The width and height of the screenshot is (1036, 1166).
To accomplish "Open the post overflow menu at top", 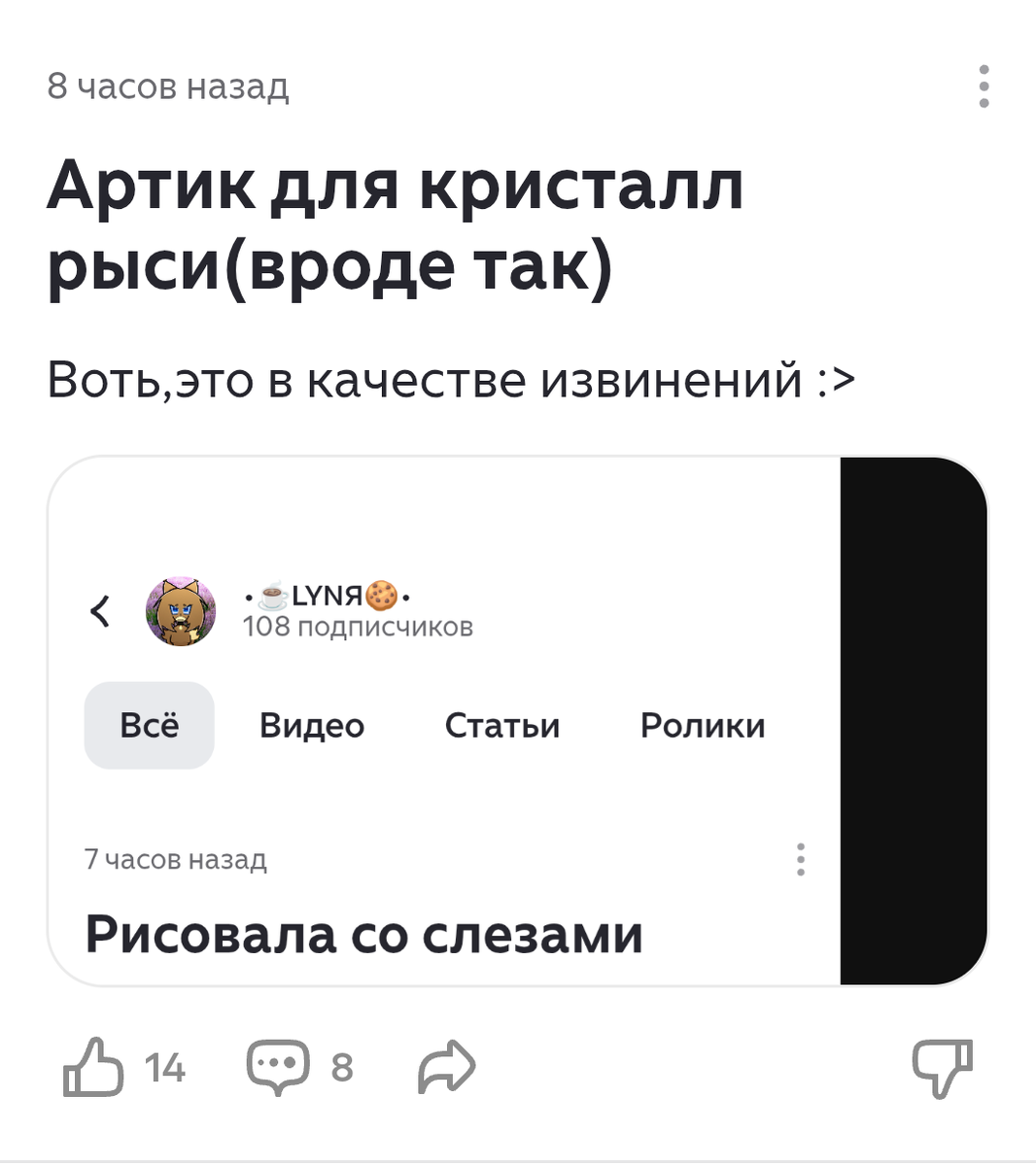I will coord(984,86).
